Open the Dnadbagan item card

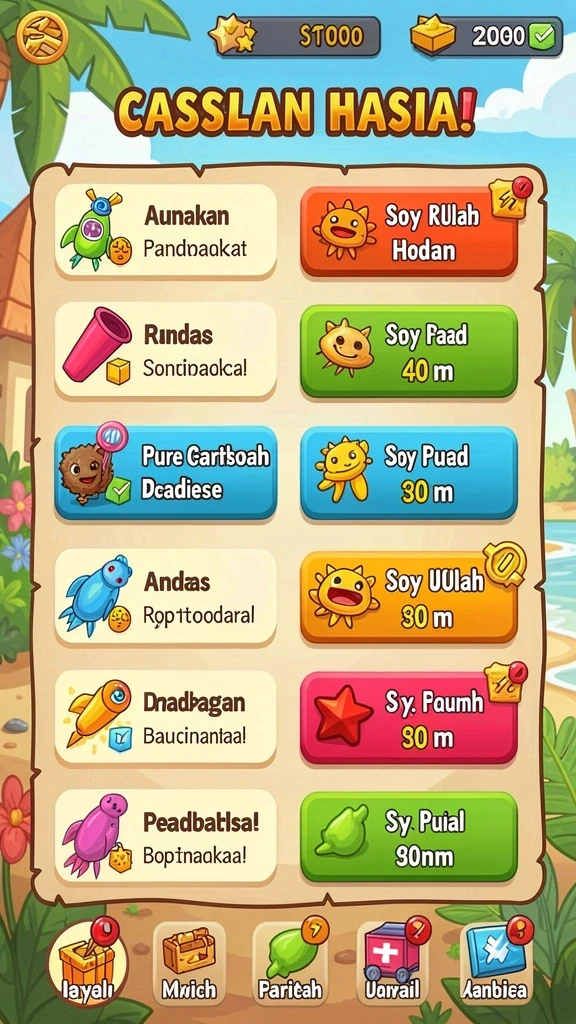coord(165,718)
